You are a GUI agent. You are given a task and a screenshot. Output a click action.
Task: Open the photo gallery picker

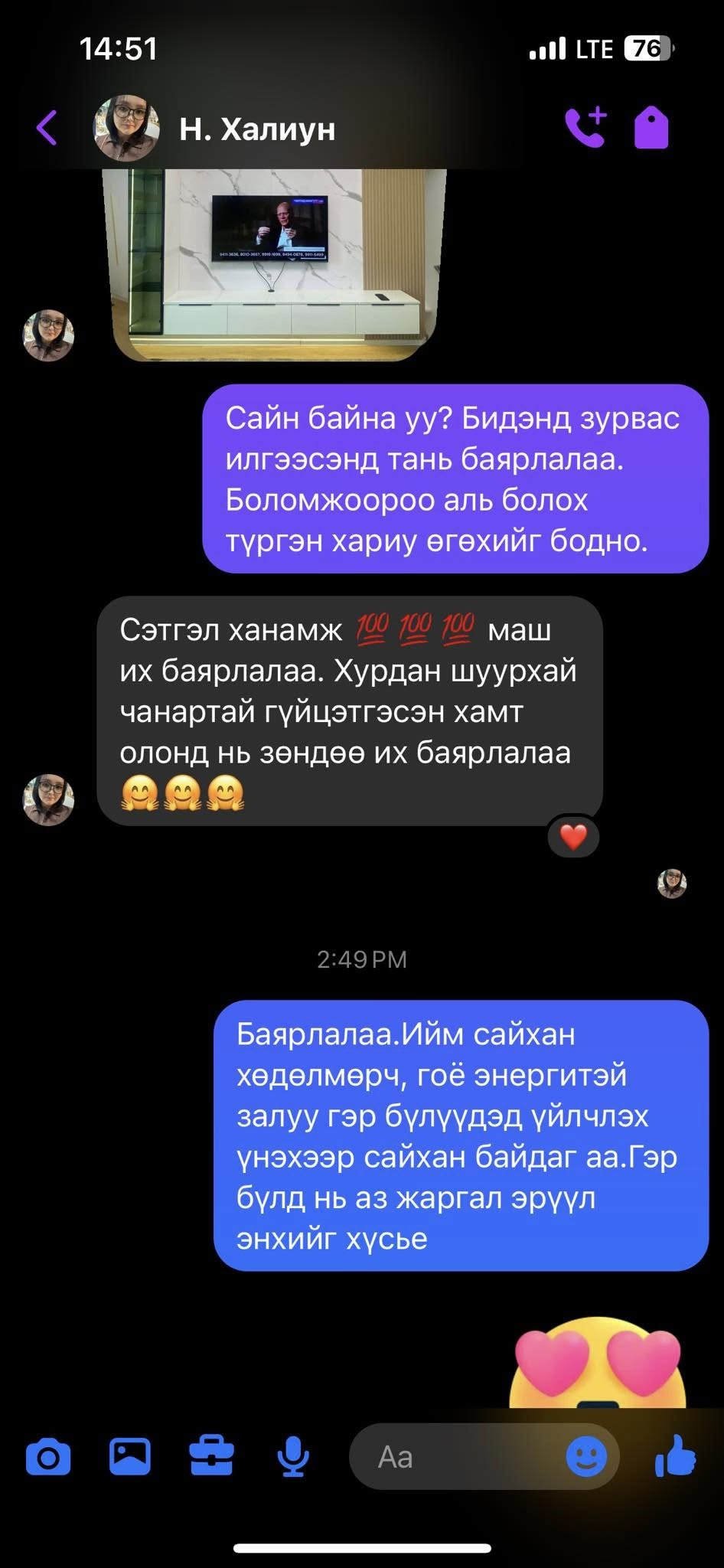click(130, 1456)
